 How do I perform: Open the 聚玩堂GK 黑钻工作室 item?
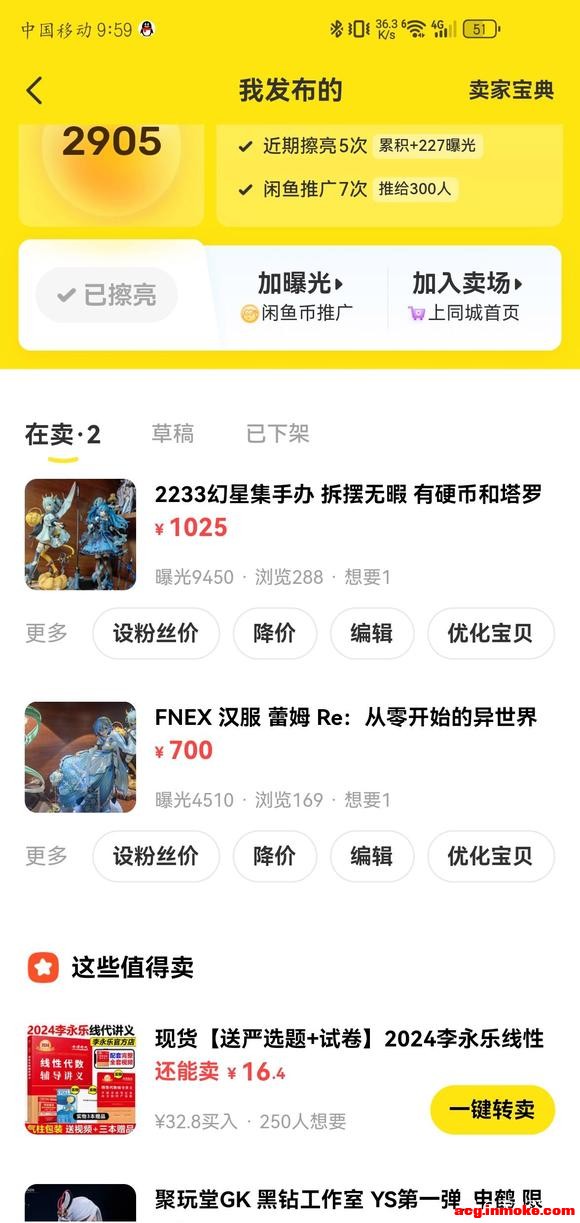coord(290,1202)
